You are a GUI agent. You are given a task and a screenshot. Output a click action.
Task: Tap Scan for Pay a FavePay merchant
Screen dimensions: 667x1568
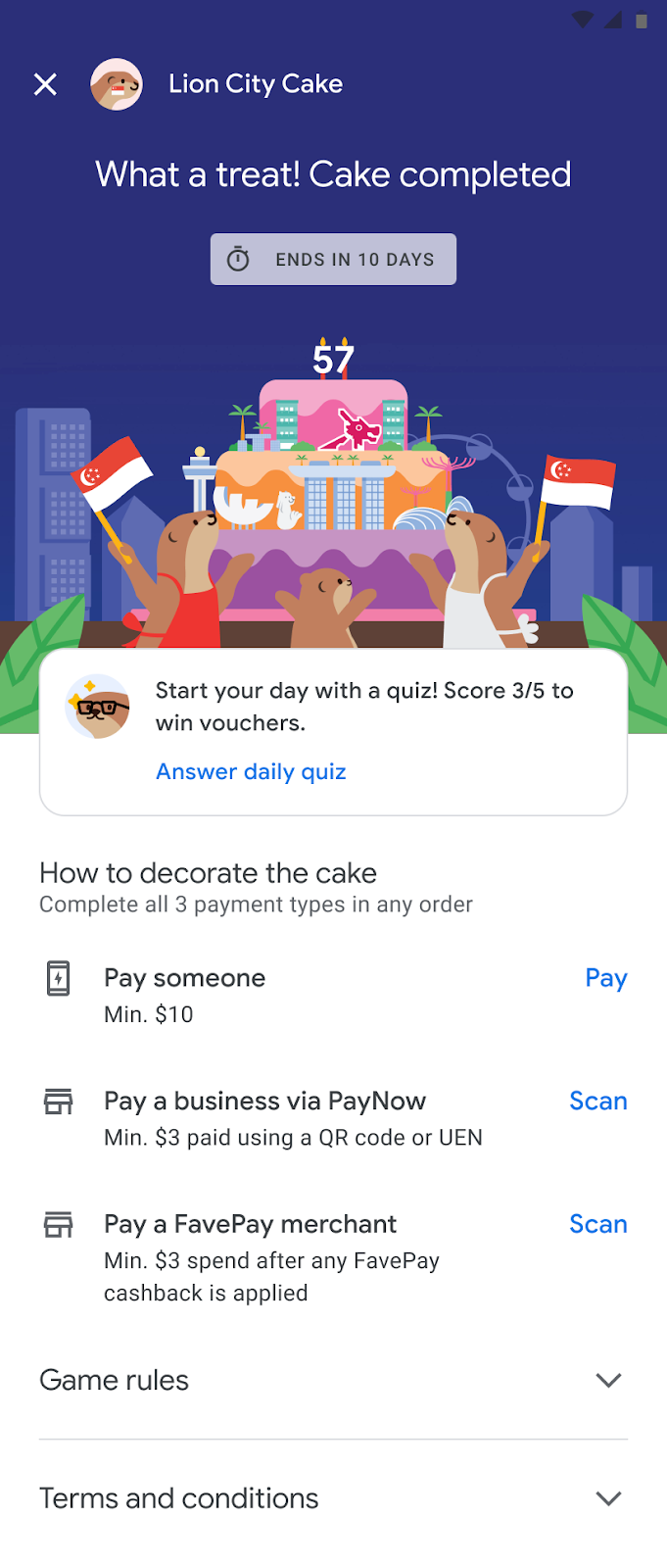597,1224
